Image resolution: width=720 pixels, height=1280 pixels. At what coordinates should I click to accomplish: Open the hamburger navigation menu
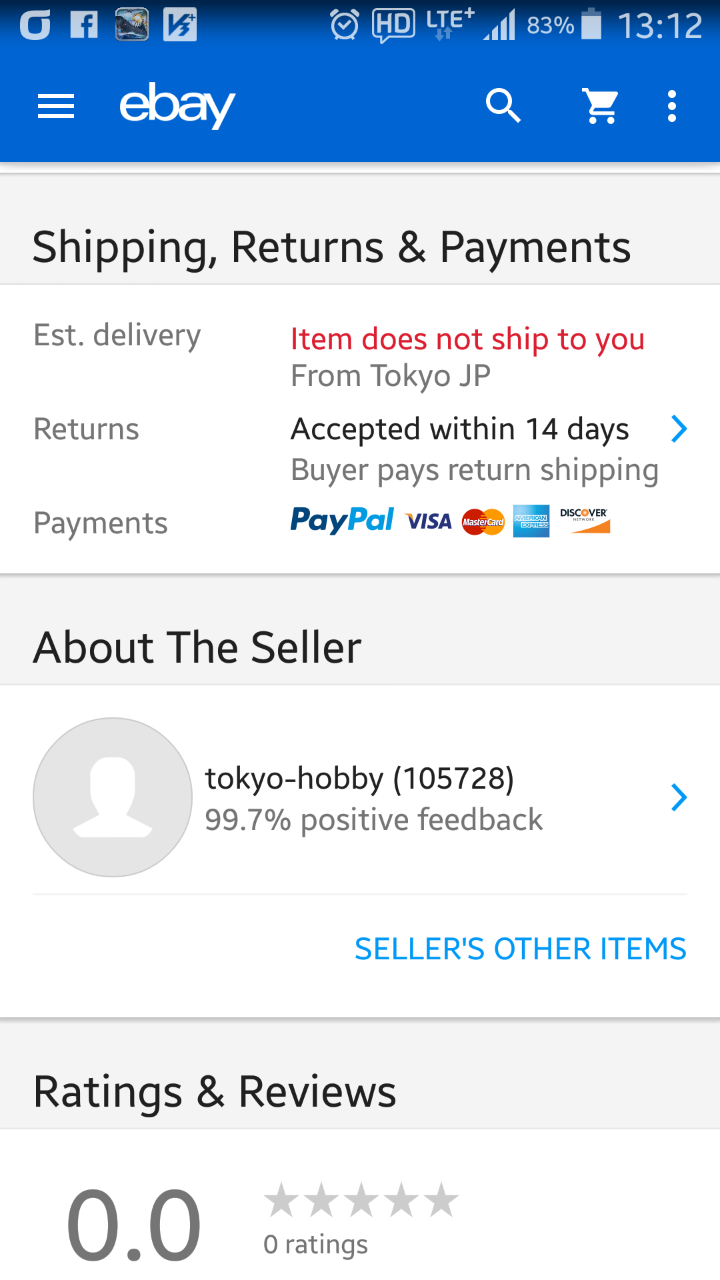click(x=56, y=106)
